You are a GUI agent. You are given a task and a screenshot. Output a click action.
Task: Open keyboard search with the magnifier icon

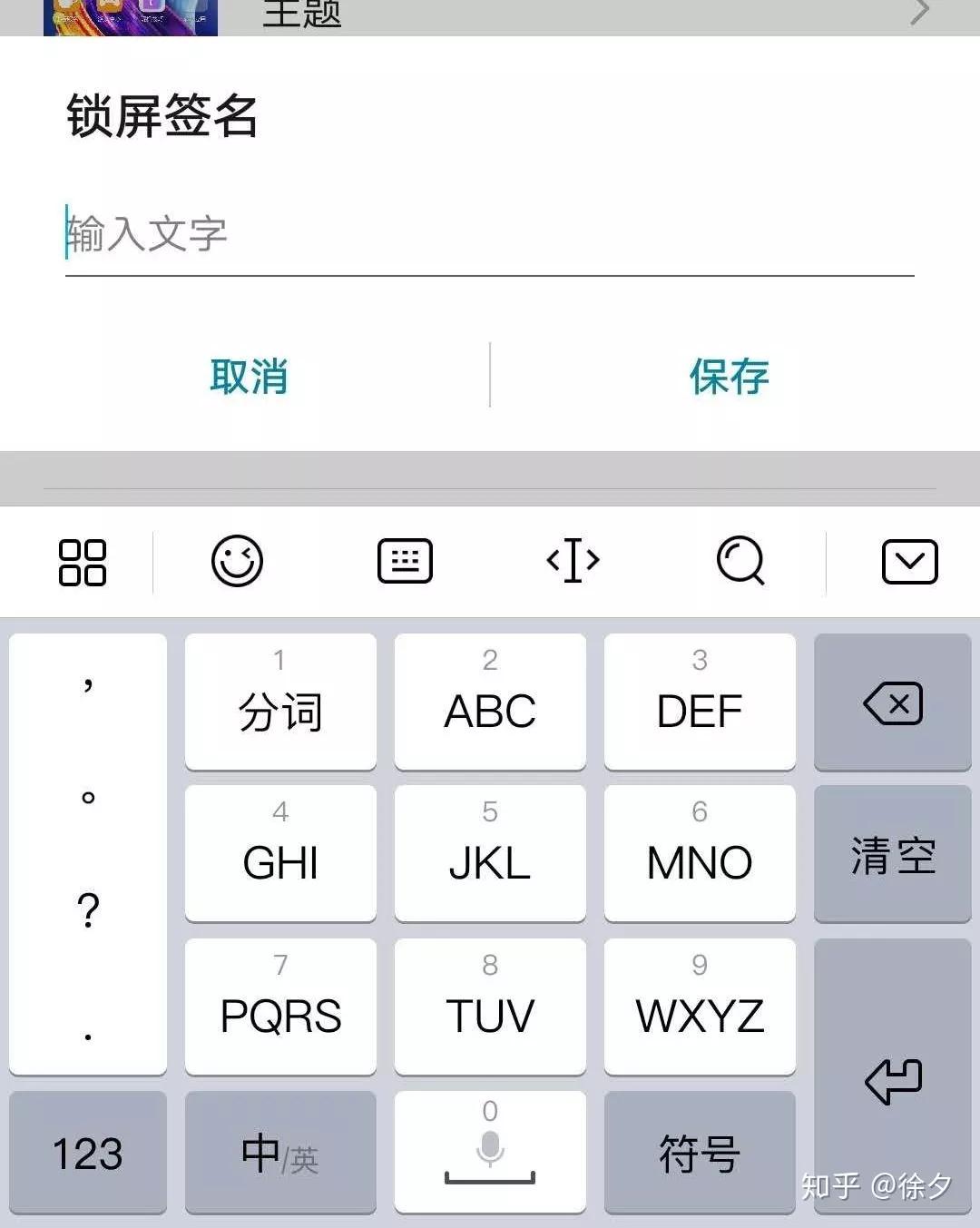740,563
